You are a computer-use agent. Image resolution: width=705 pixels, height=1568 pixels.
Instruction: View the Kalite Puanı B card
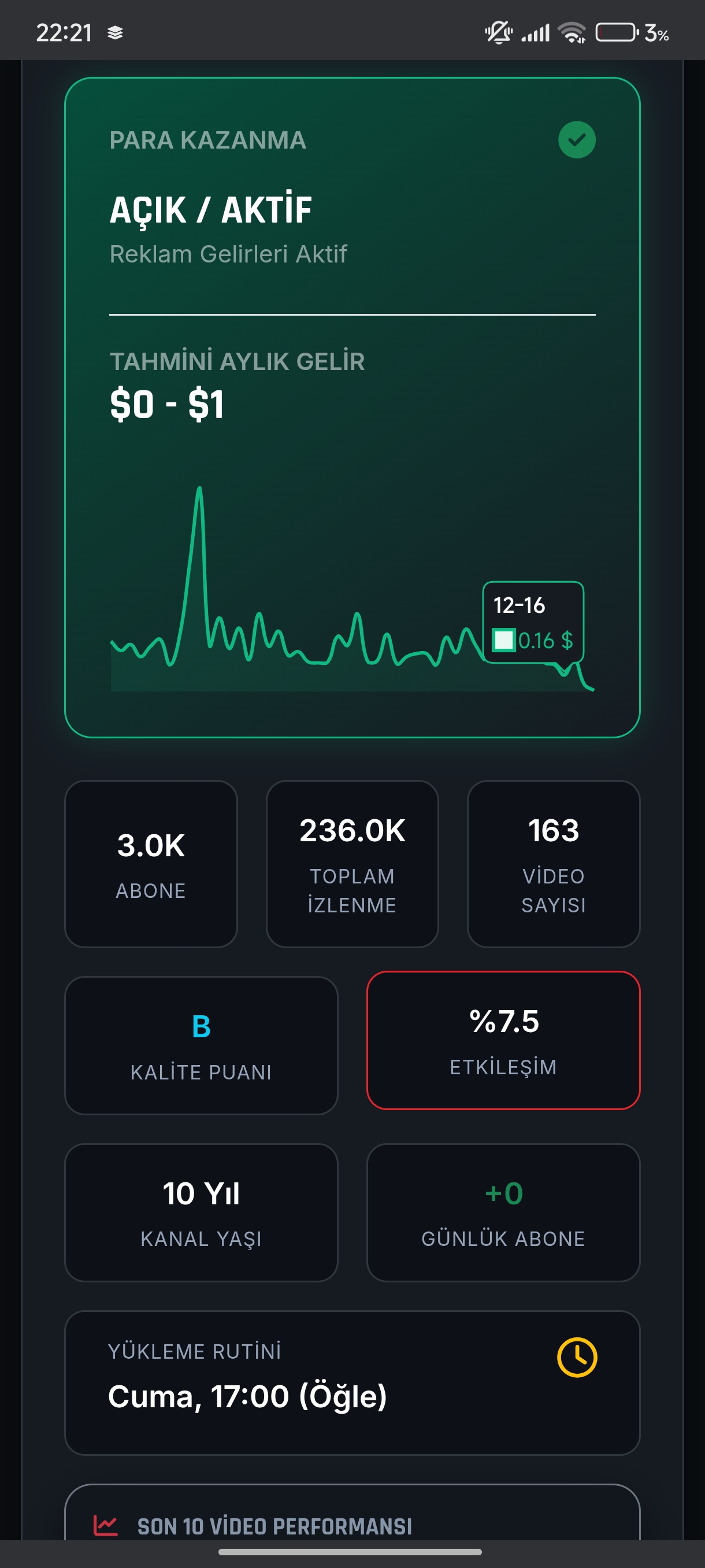coord(201,1045)
